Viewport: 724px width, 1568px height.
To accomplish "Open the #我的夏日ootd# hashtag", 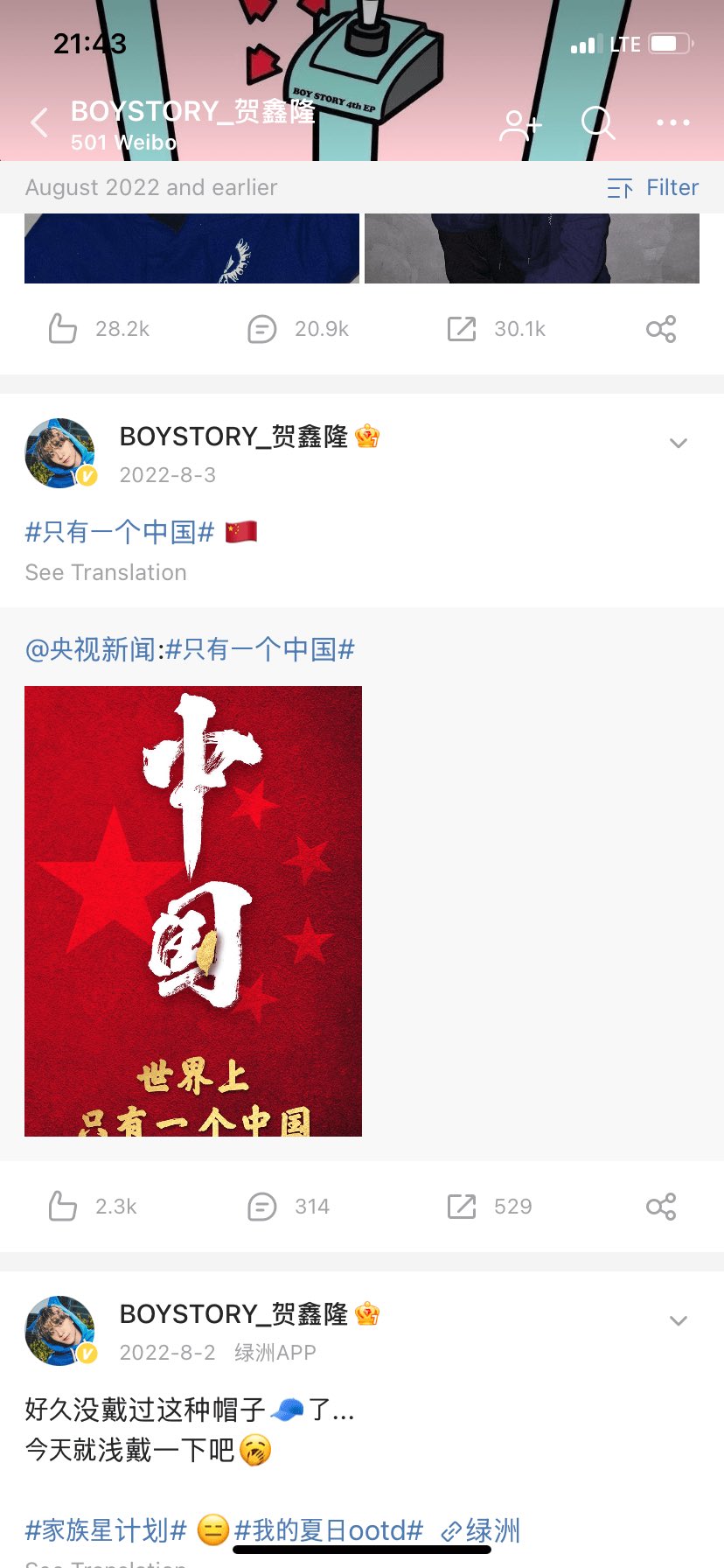I will click(329, 1530).
